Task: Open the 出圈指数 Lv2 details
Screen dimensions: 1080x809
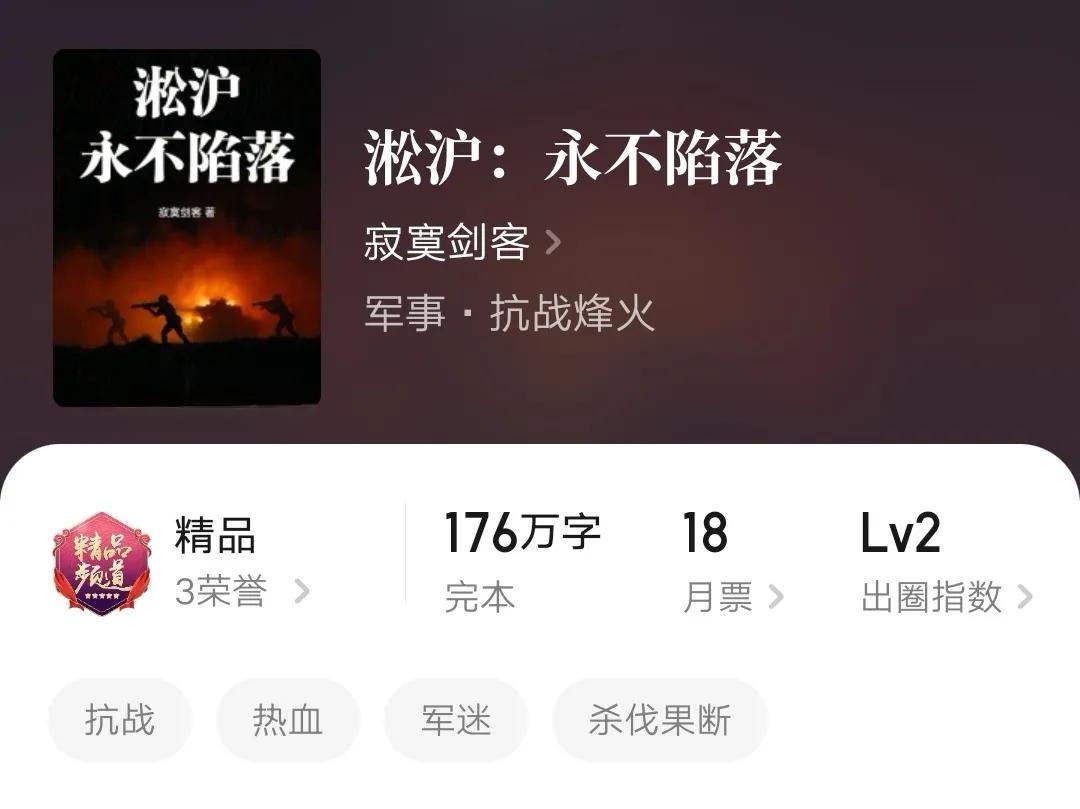Action: (945, 597)
